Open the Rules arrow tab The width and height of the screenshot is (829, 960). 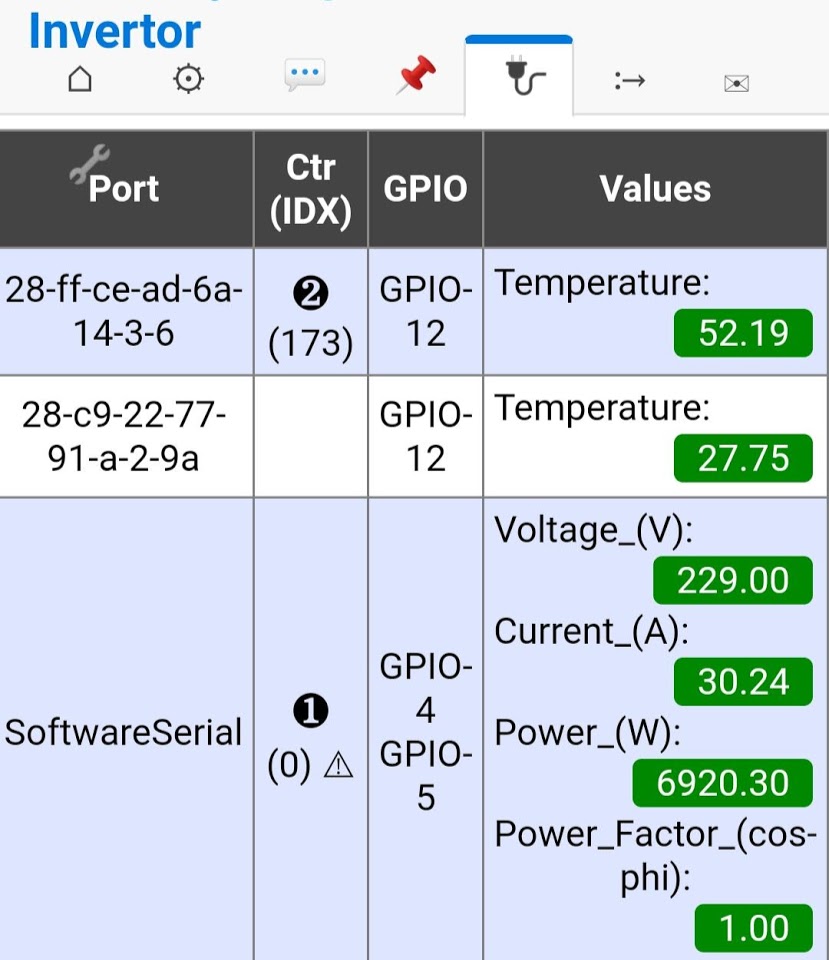[629, 81]
